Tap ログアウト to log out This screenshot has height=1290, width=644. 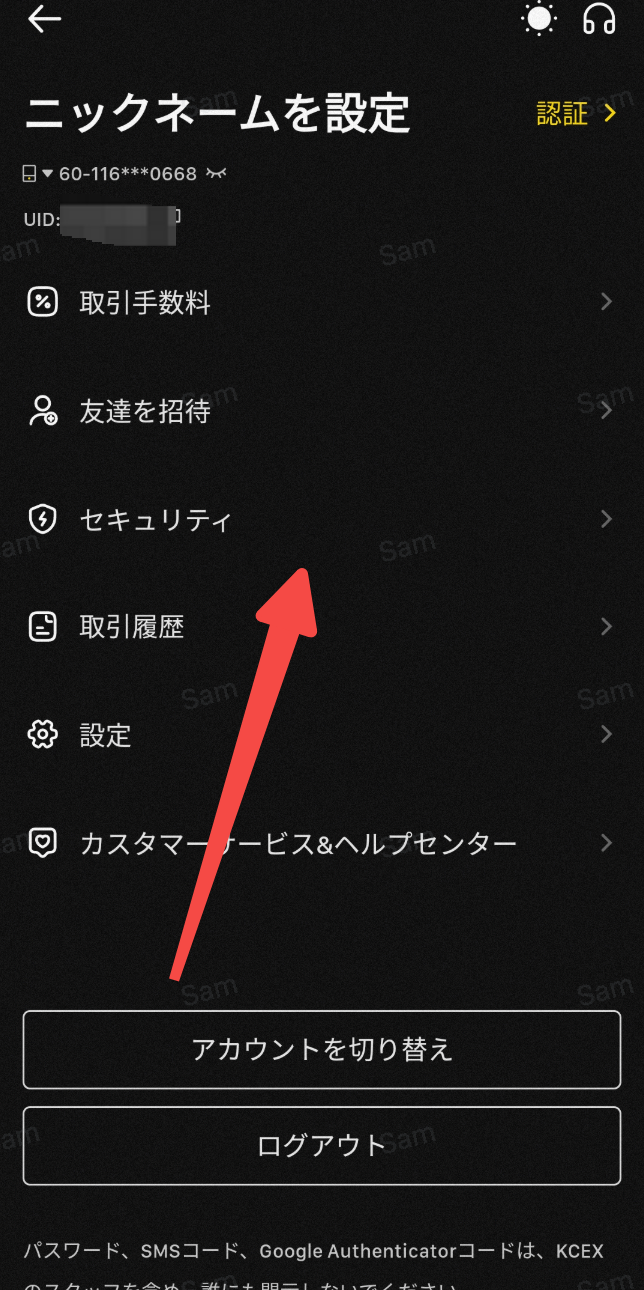pyautogui.click(x=322, y=1145)
